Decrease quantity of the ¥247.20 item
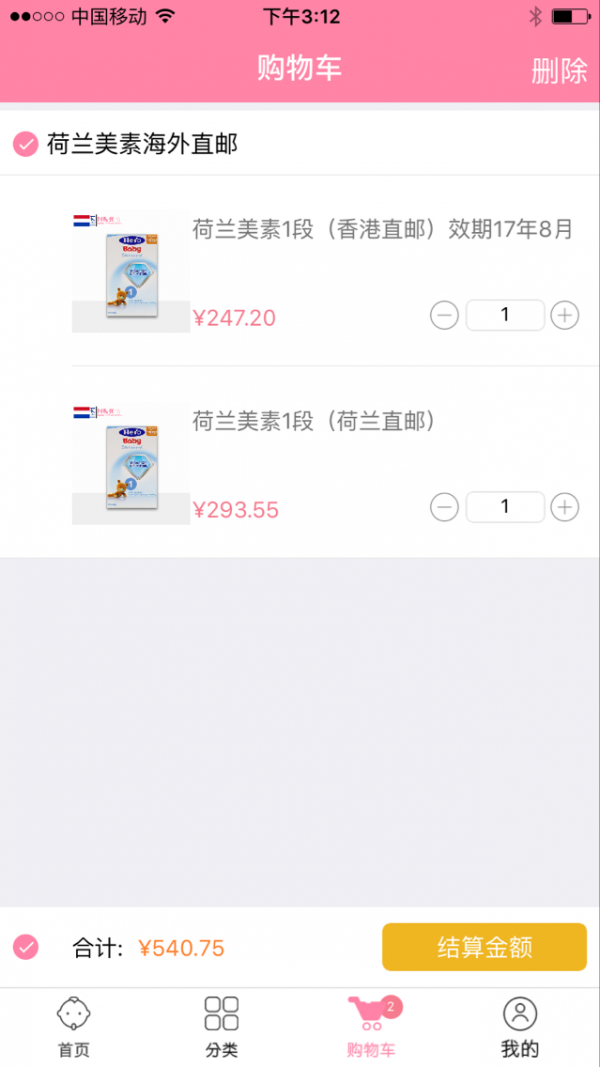The image size is (600, 1067). click(444, 316)
